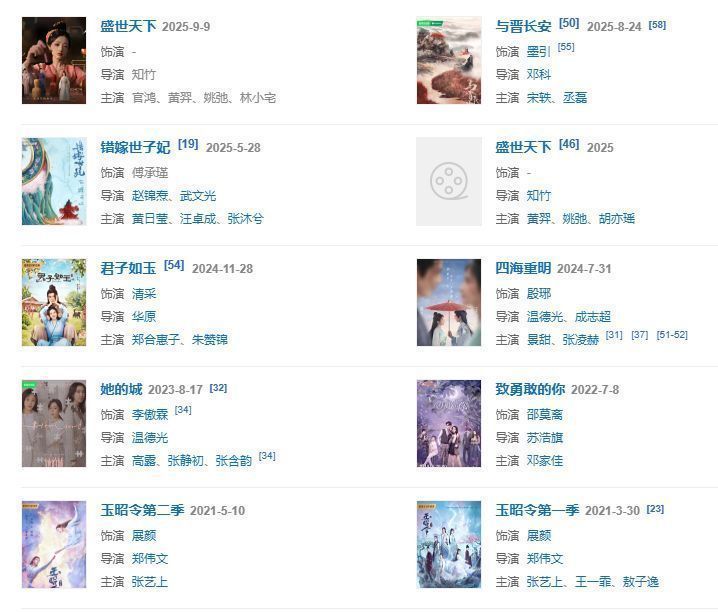Open reference footnote 50 beside 与晋长安
718x612 pixels.
coord(569,23)
